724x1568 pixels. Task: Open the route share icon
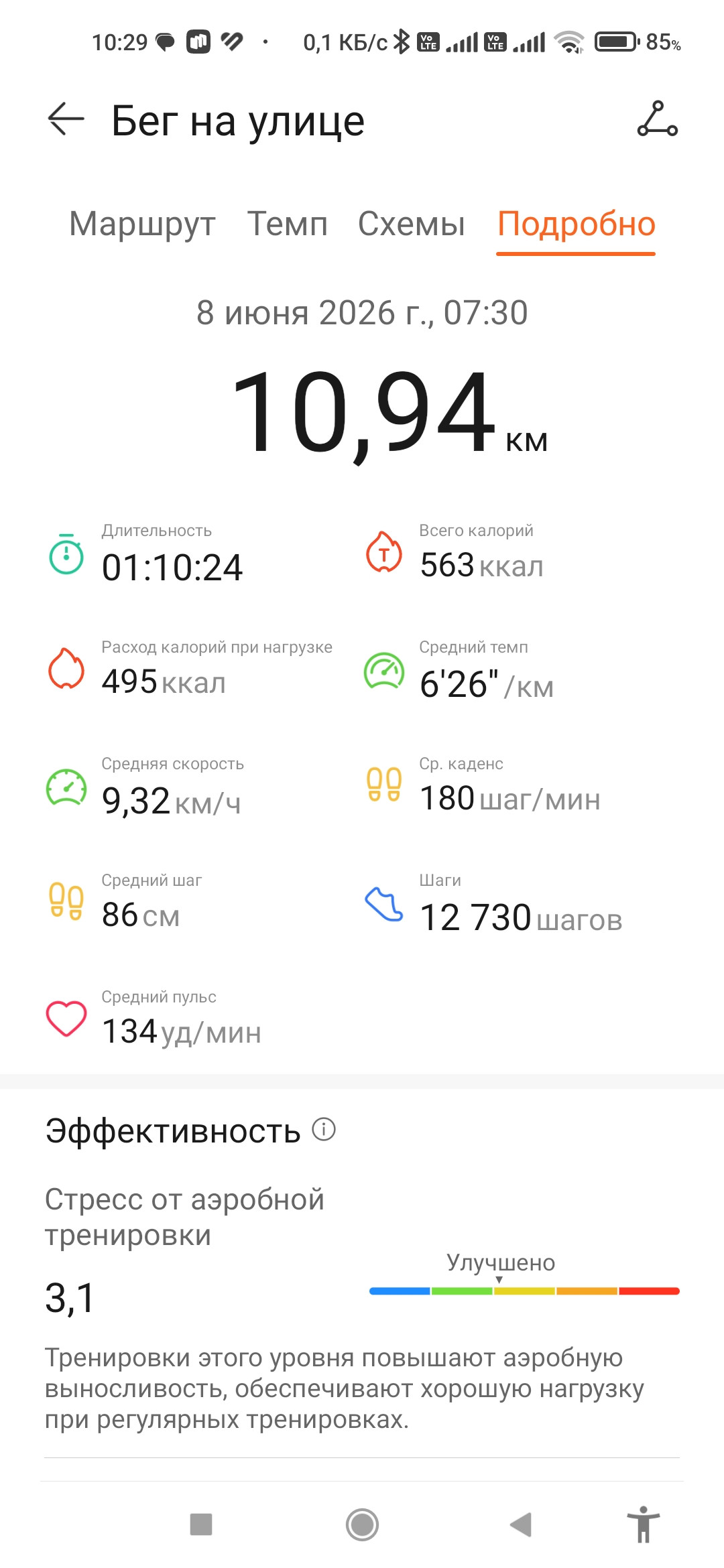[x=657, y=119]
